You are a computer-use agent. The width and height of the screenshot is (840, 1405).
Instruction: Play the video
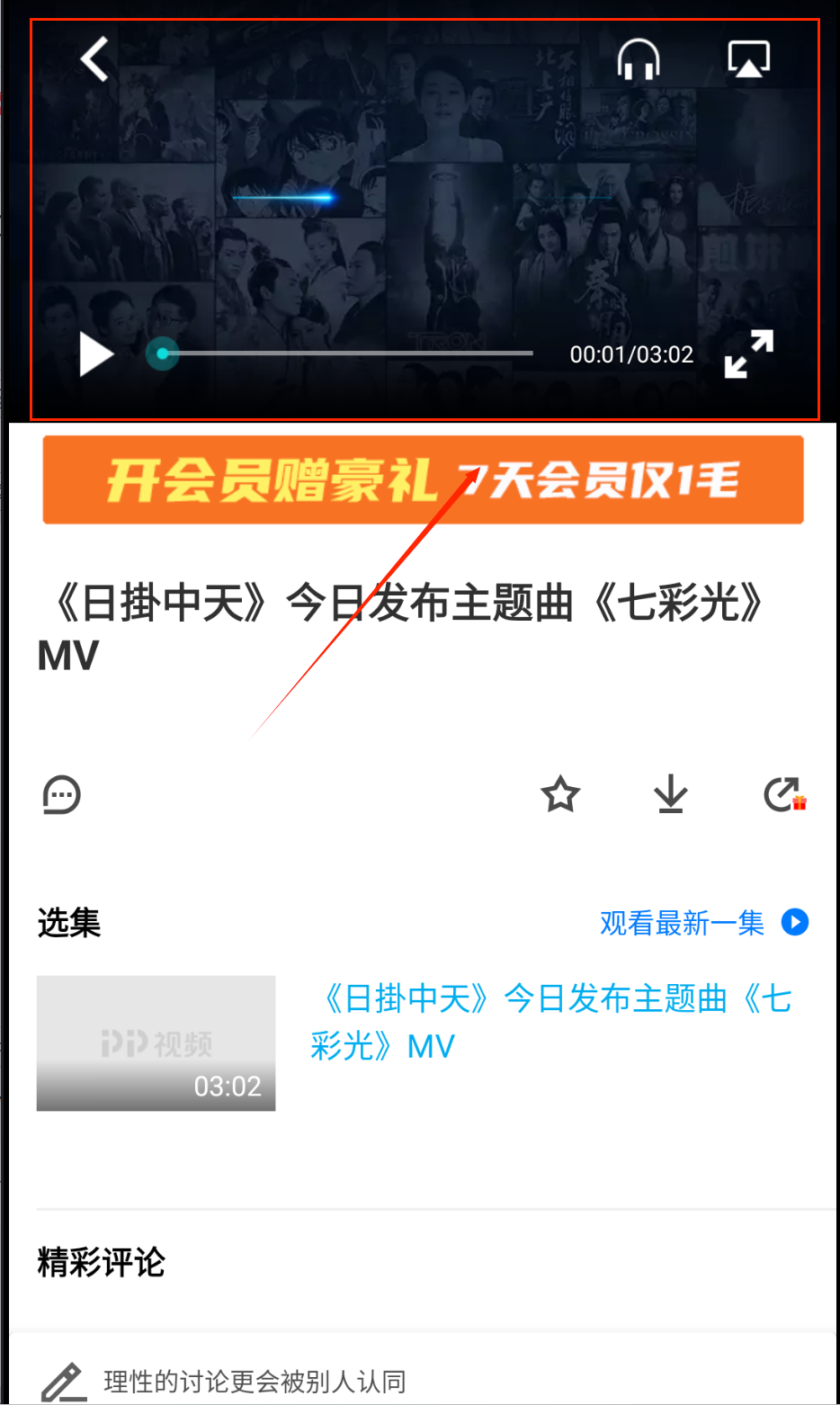pos(95,354)
